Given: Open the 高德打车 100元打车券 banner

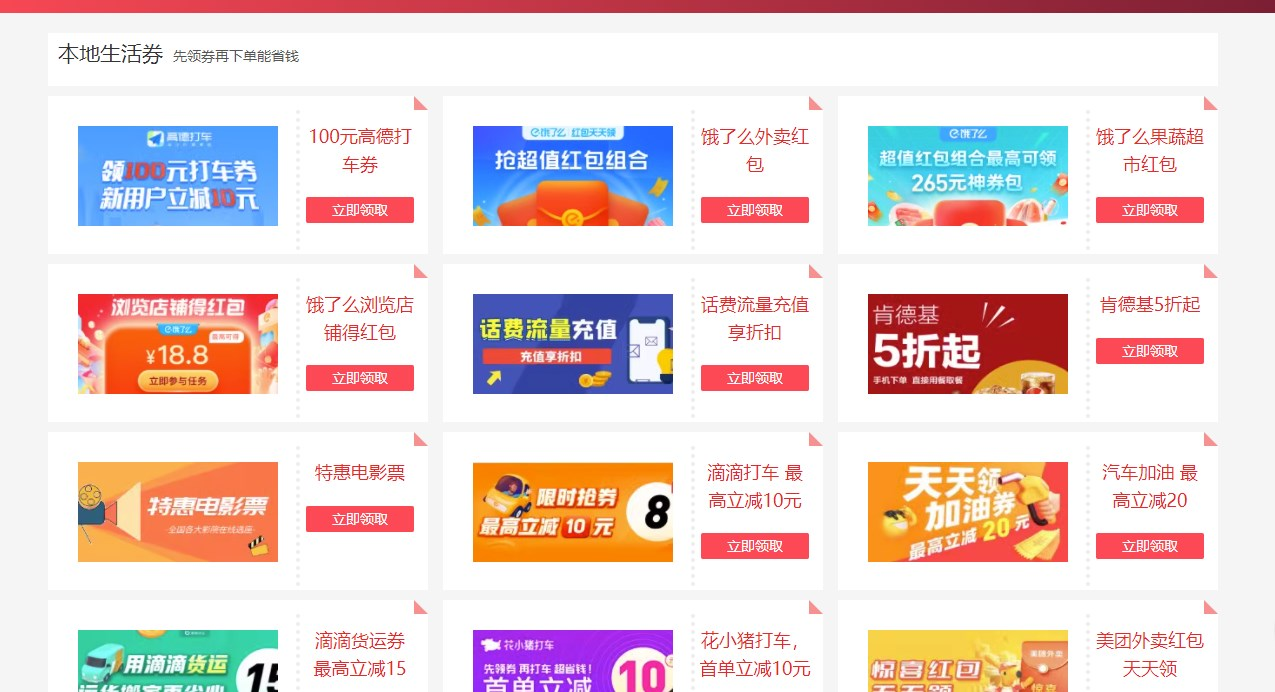Looking at the screenshot, I should (x=178, y=176).
